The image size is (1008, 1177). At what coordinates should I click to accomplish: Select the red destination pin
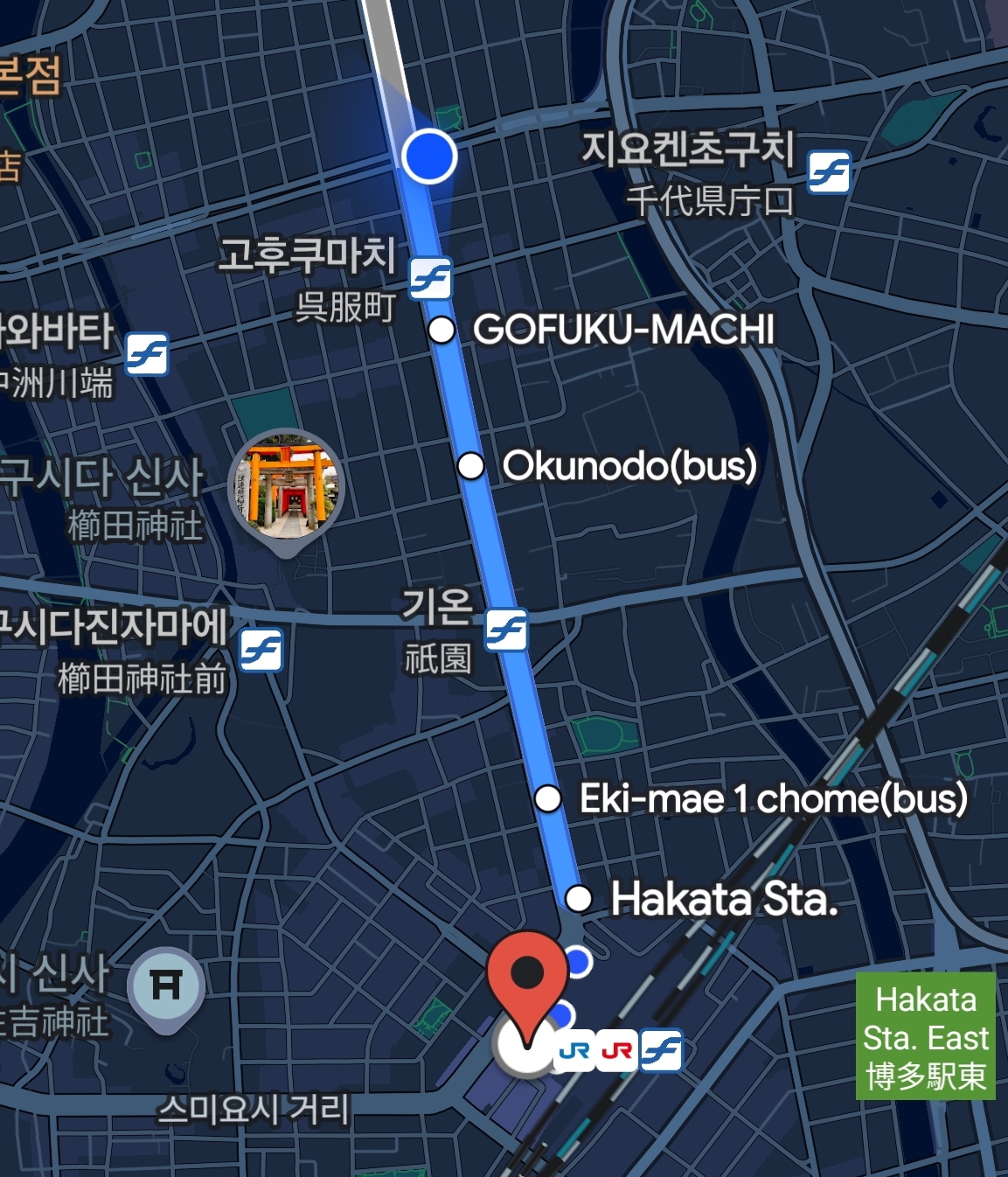coord(527,977)
